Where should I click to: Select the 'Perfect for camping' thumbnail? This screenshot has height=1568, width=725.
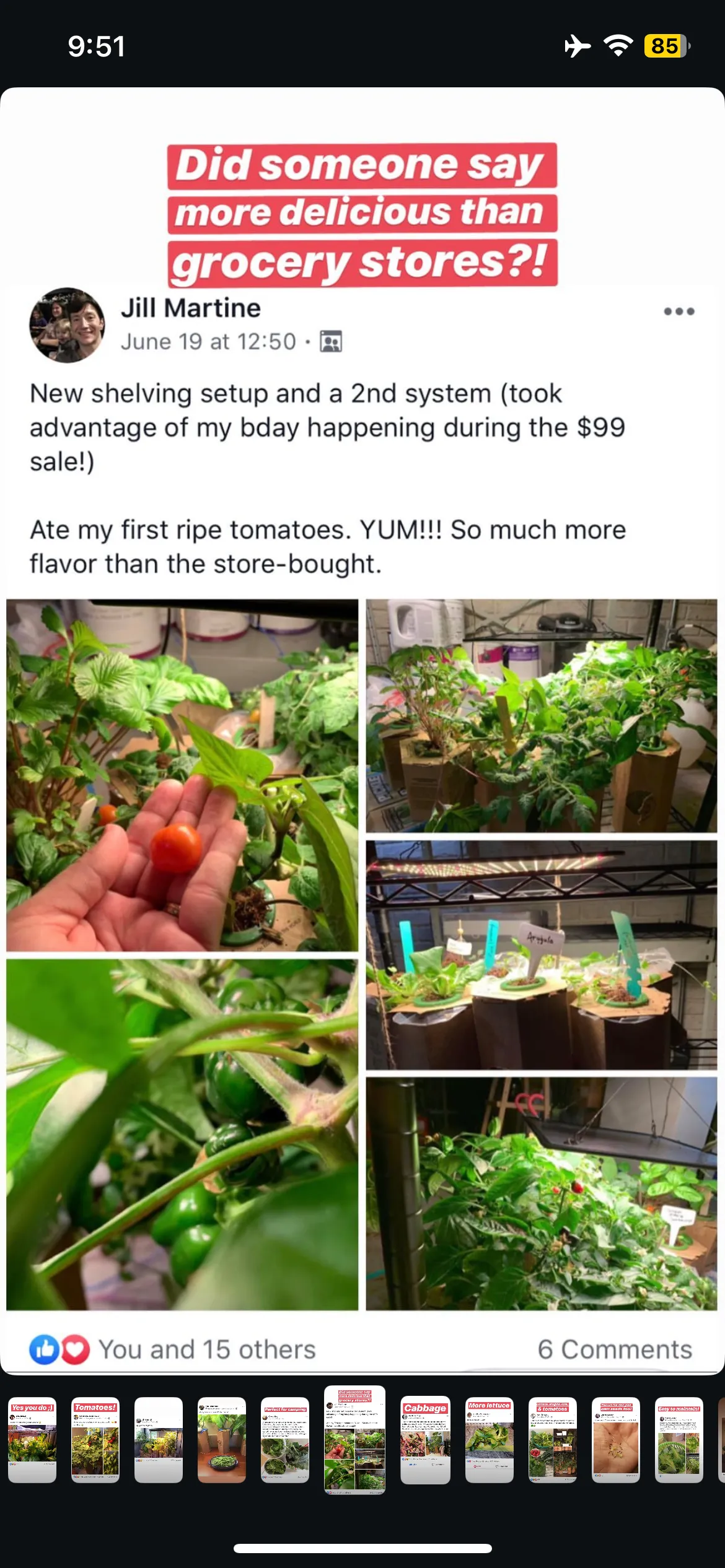click(x=285, y=1439)
